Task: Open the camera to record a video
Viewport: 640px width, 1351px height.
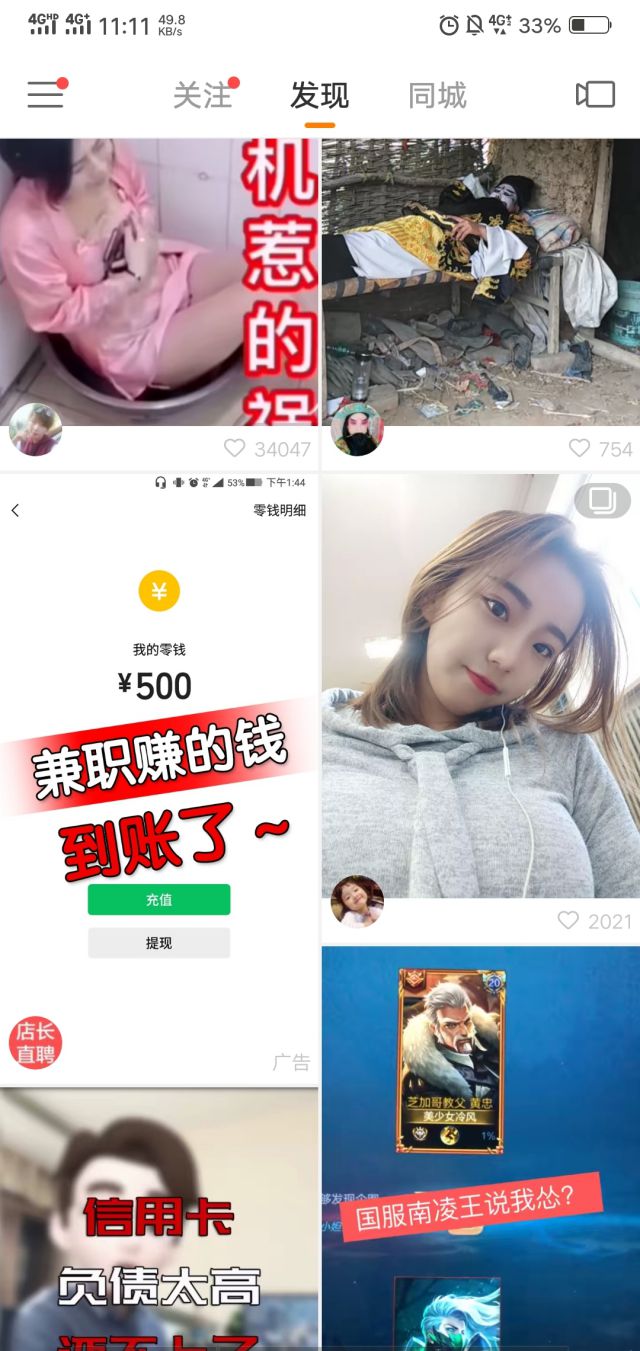Action: (595, 94)
